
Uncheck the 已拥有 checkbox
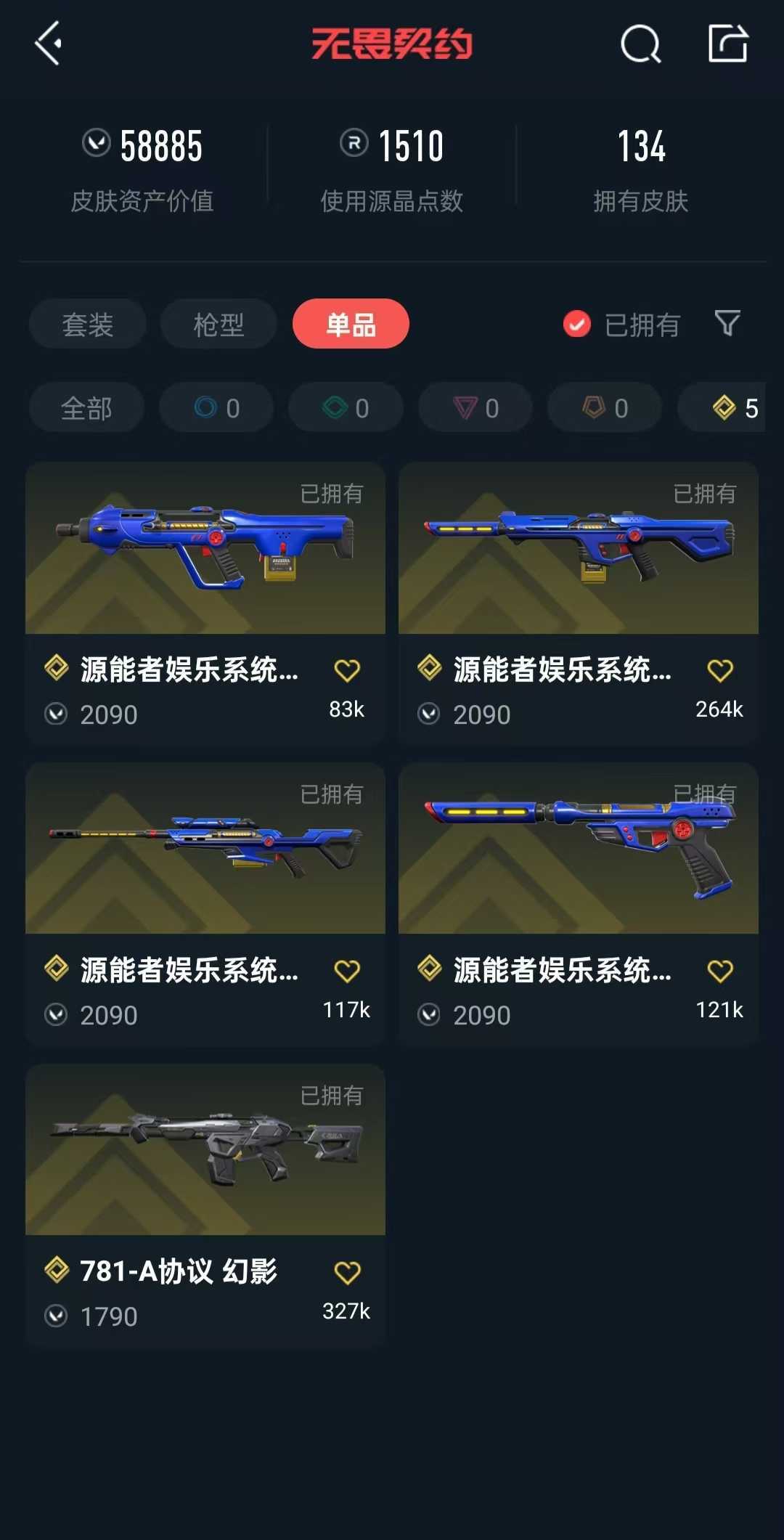point(577,325)
